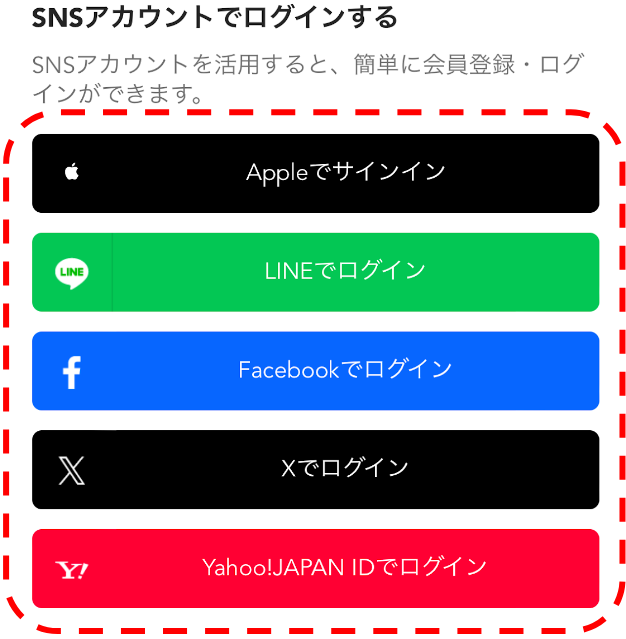
Task: Log in using the LINE button
Action: pos(315,271)
